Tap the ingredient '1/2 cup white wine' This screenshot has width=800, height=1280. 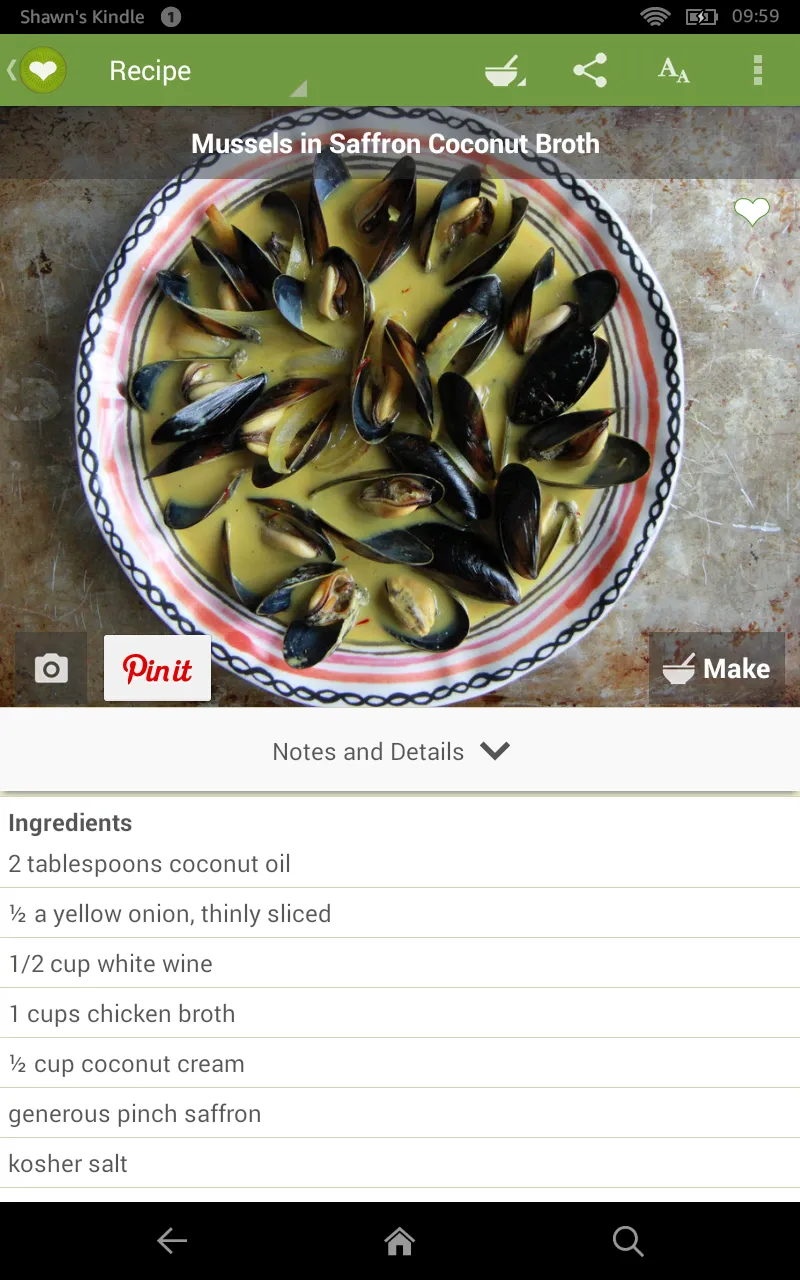[112, 963]
